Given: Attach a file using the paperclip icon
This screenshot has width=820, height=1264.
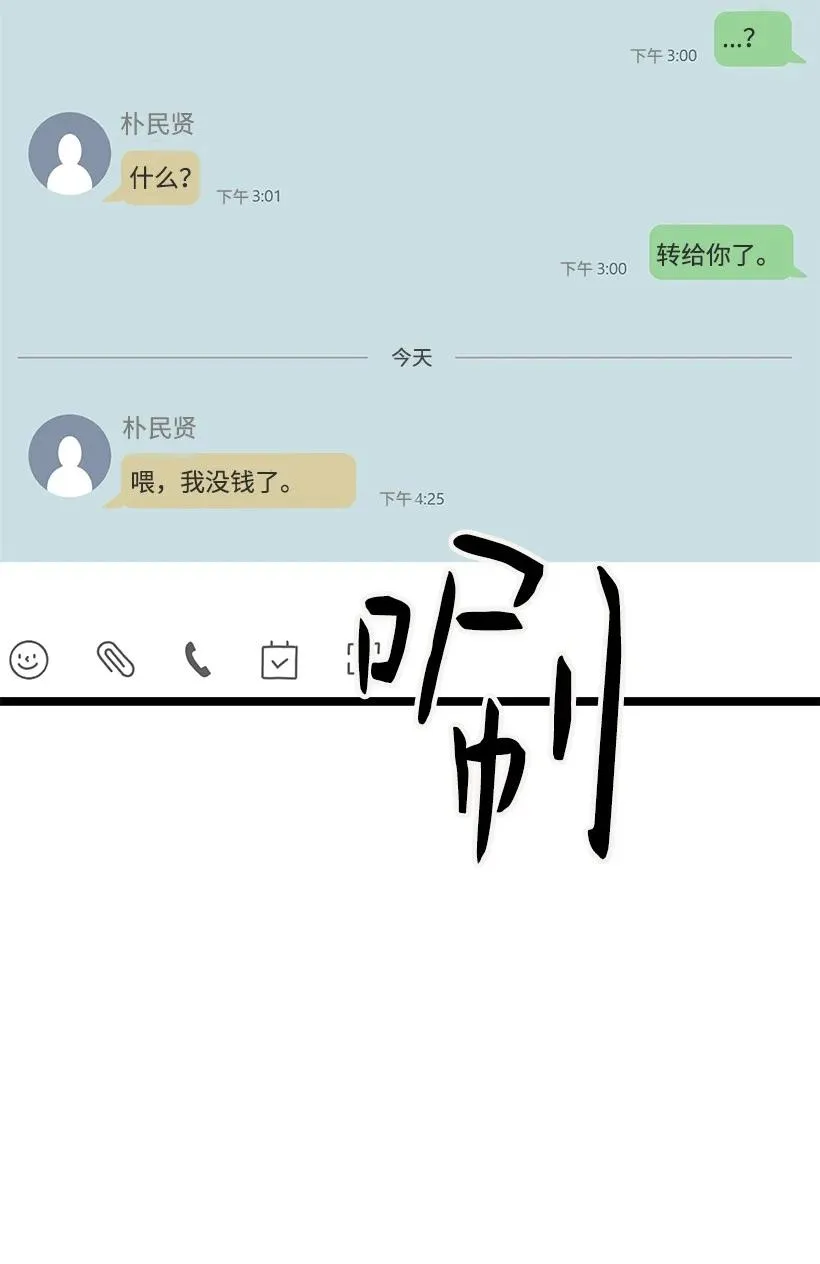Looking at the screenshot, I should pos(113,659).
